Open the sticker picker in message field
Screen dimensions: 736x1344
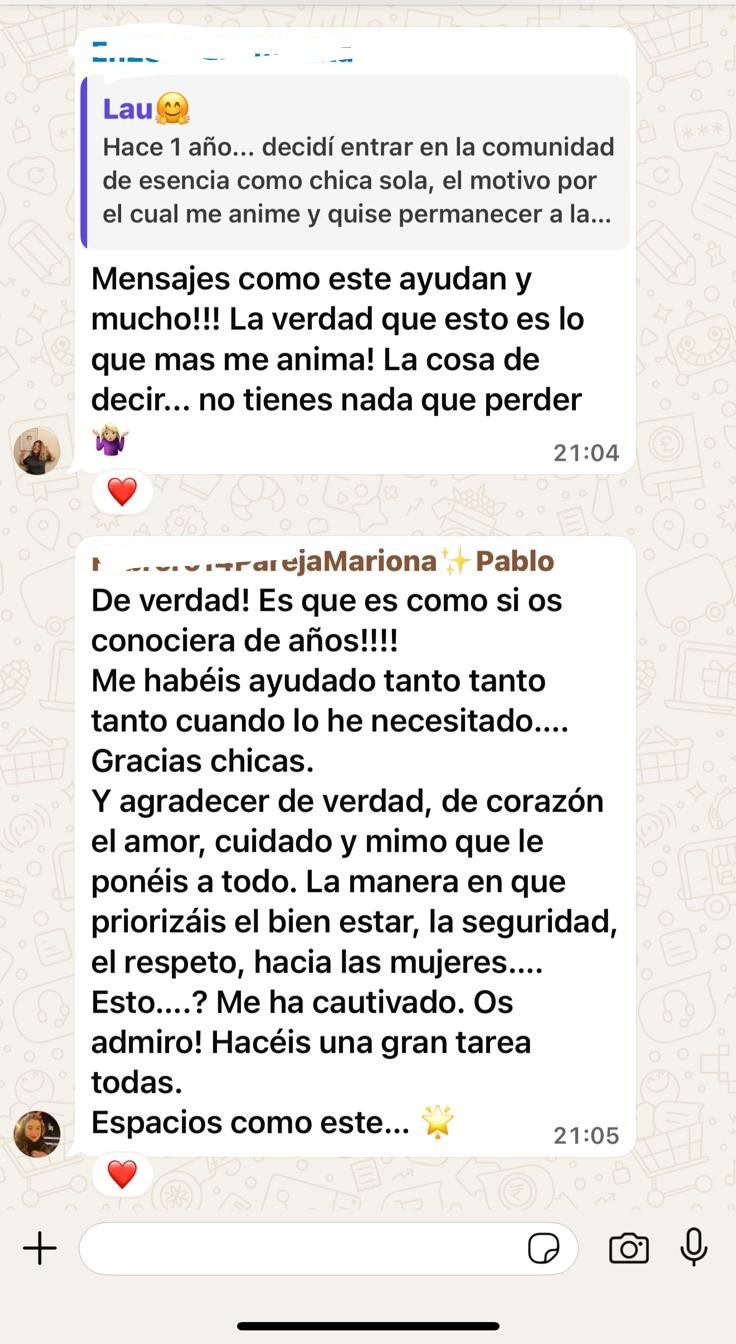tap(543, 1248)
